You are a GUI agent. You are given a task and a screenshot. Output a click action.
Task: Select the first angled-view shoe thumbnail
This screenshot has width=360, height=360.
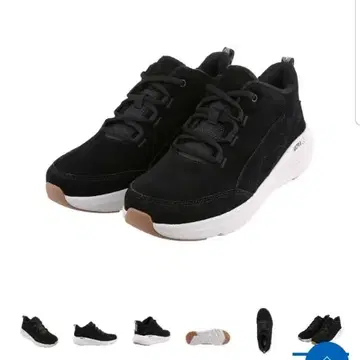pyautogui.click(x=39, y=331)
